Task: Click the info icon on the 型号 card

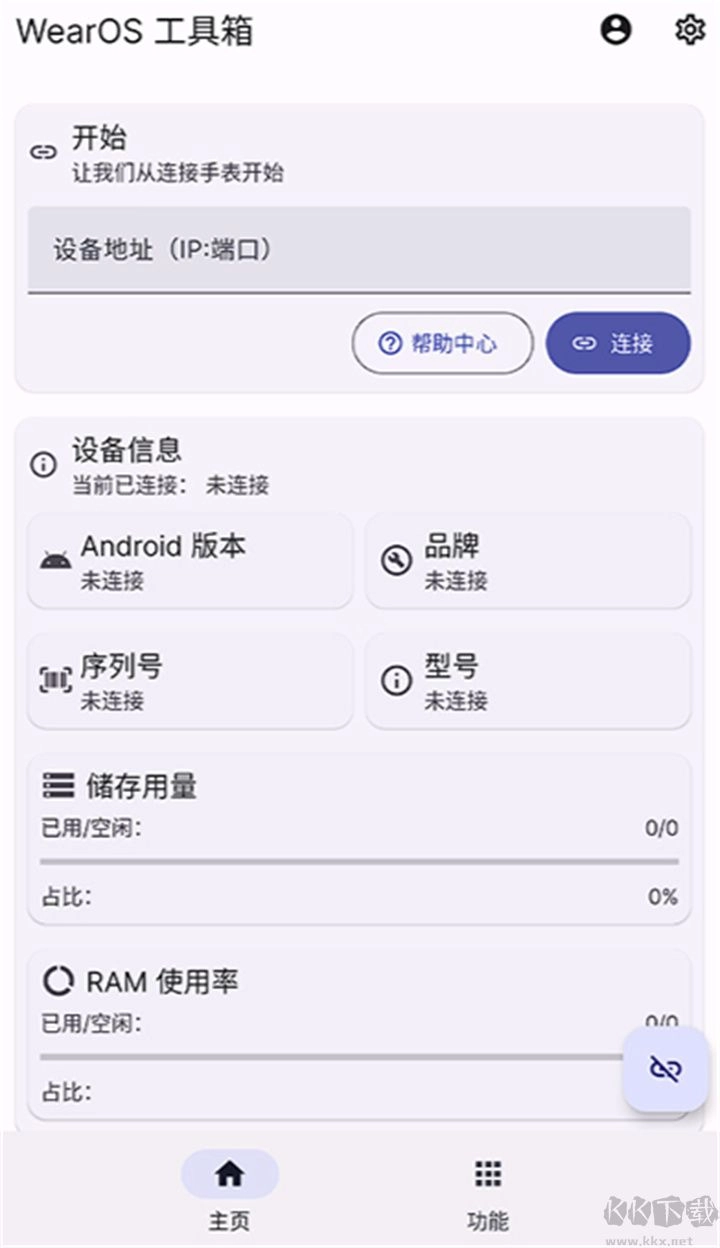Action: [x=398, y=680]
